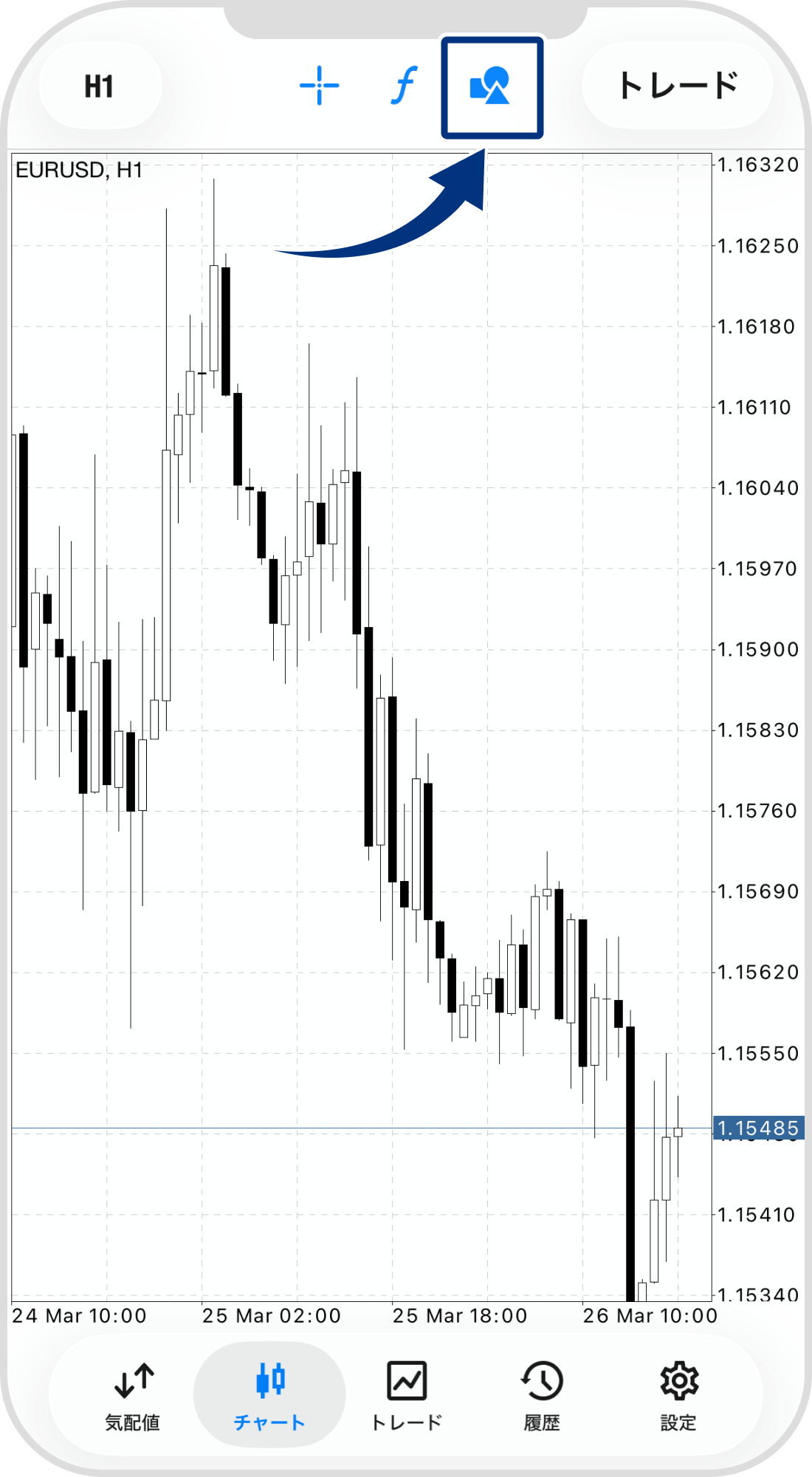Image resolution: width=812 pixels, height=1477 pixels.
Task: Open the indicators function icon
Action: point(404,86)
